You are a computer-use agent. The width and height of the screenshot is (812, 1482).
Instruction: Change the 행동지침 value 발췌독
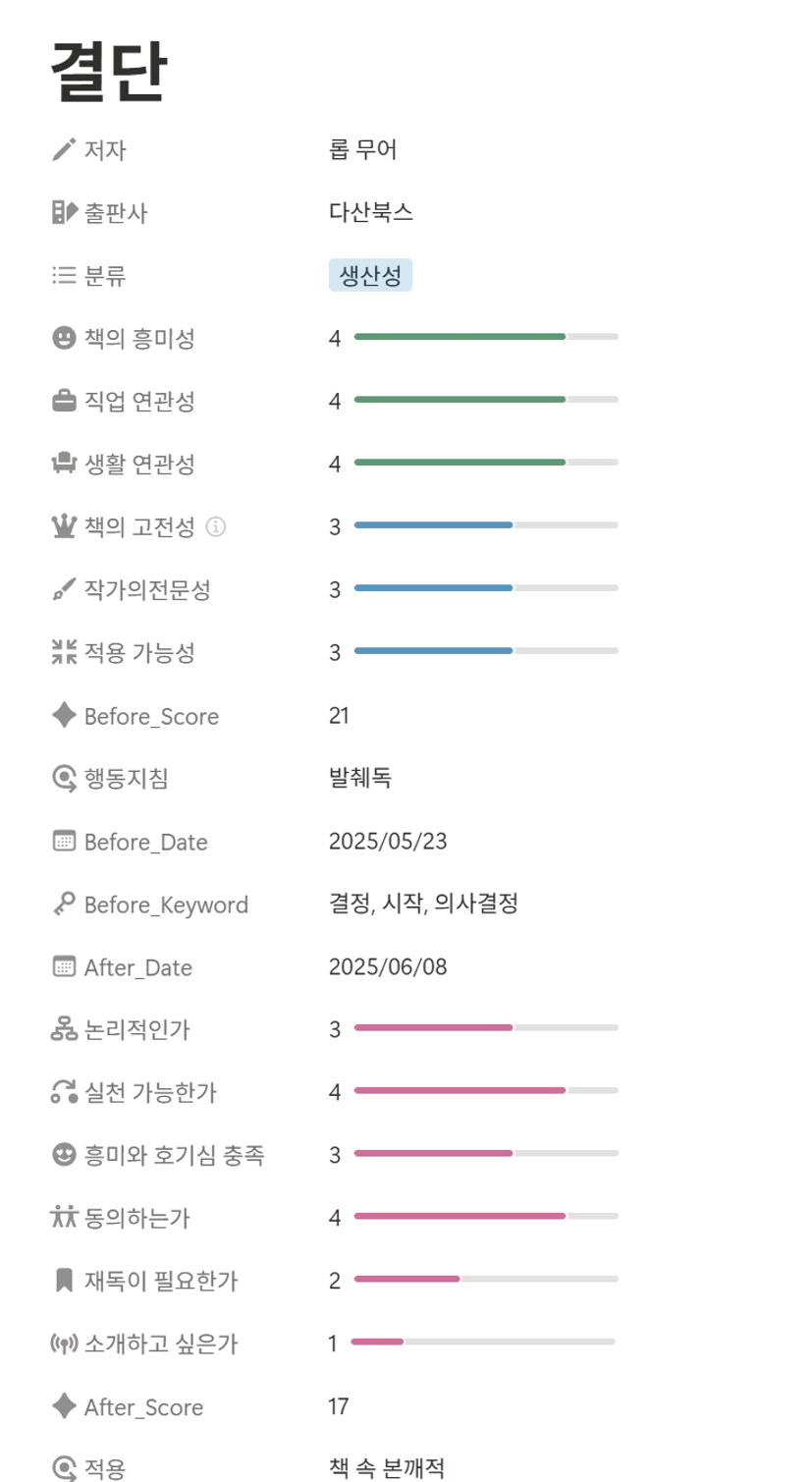click(x=360, y=779)
